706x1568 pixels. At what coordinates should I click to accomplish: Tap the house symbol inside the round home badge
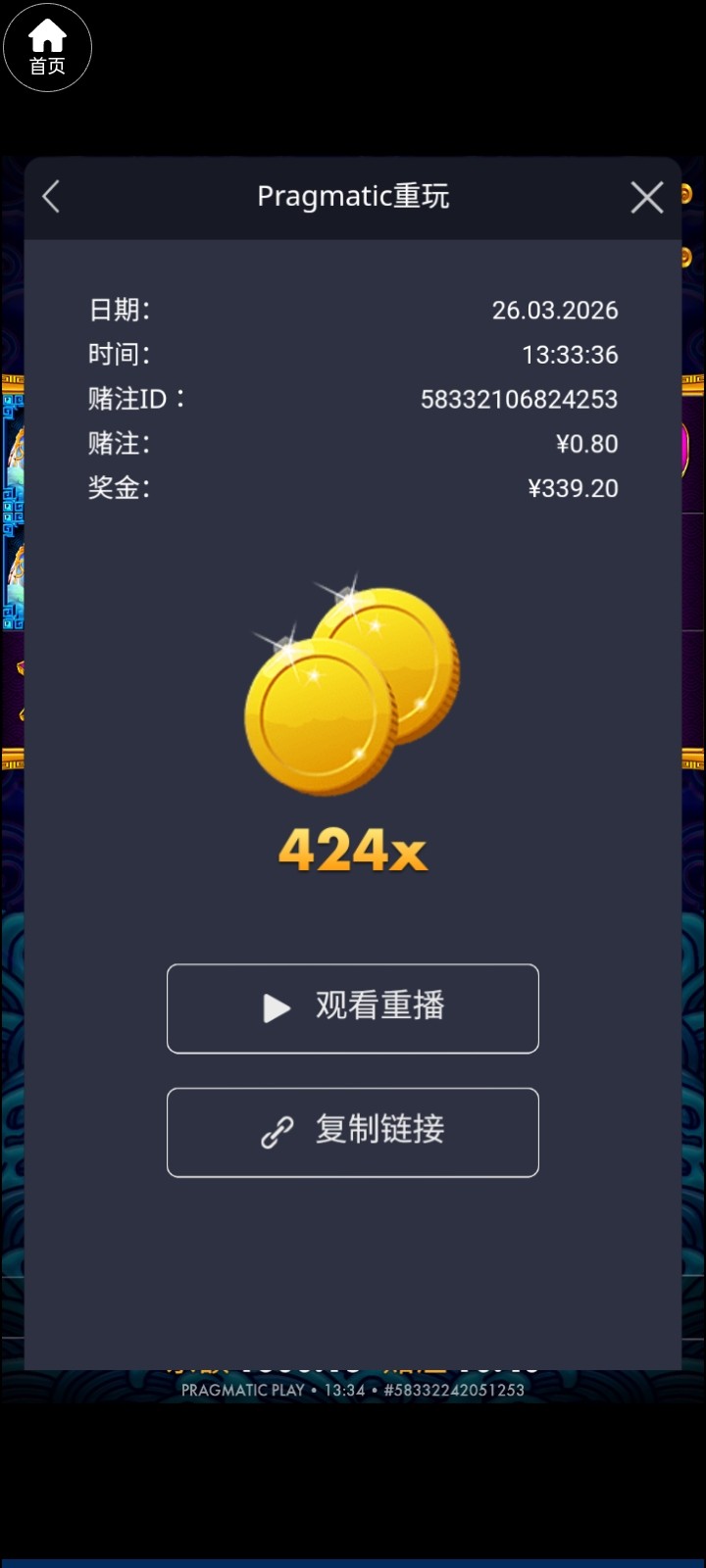(47, 37)
